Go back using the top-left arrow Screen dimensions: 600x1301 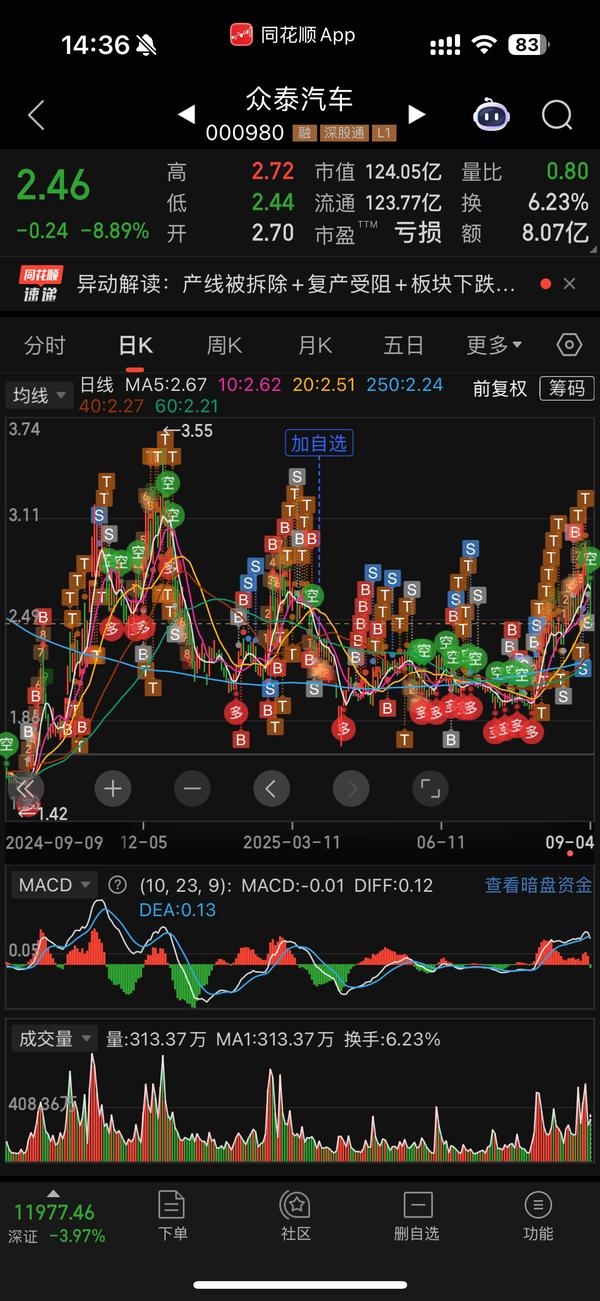point(36,116)
